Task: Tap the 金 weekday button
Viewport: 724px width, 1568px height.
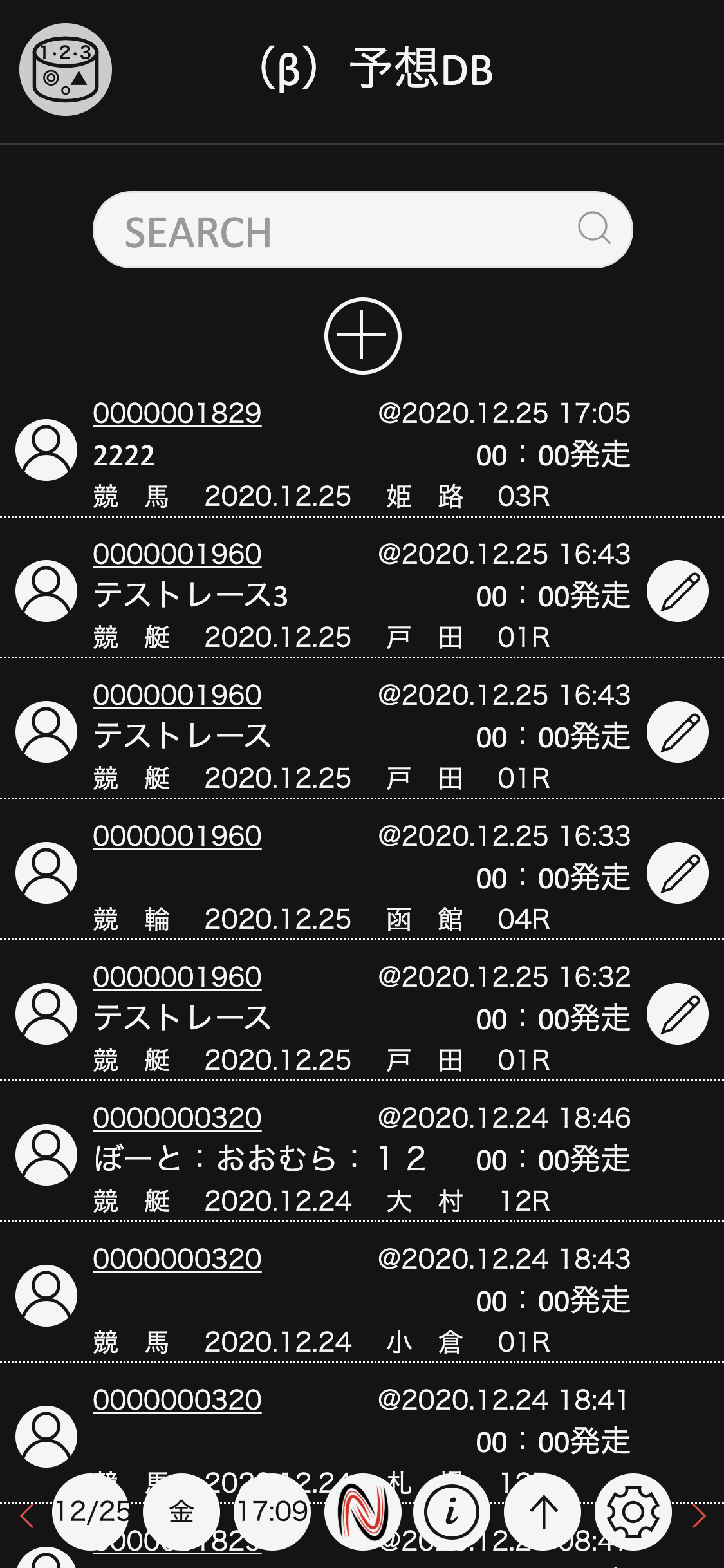Action: [x=181, y=1511]
